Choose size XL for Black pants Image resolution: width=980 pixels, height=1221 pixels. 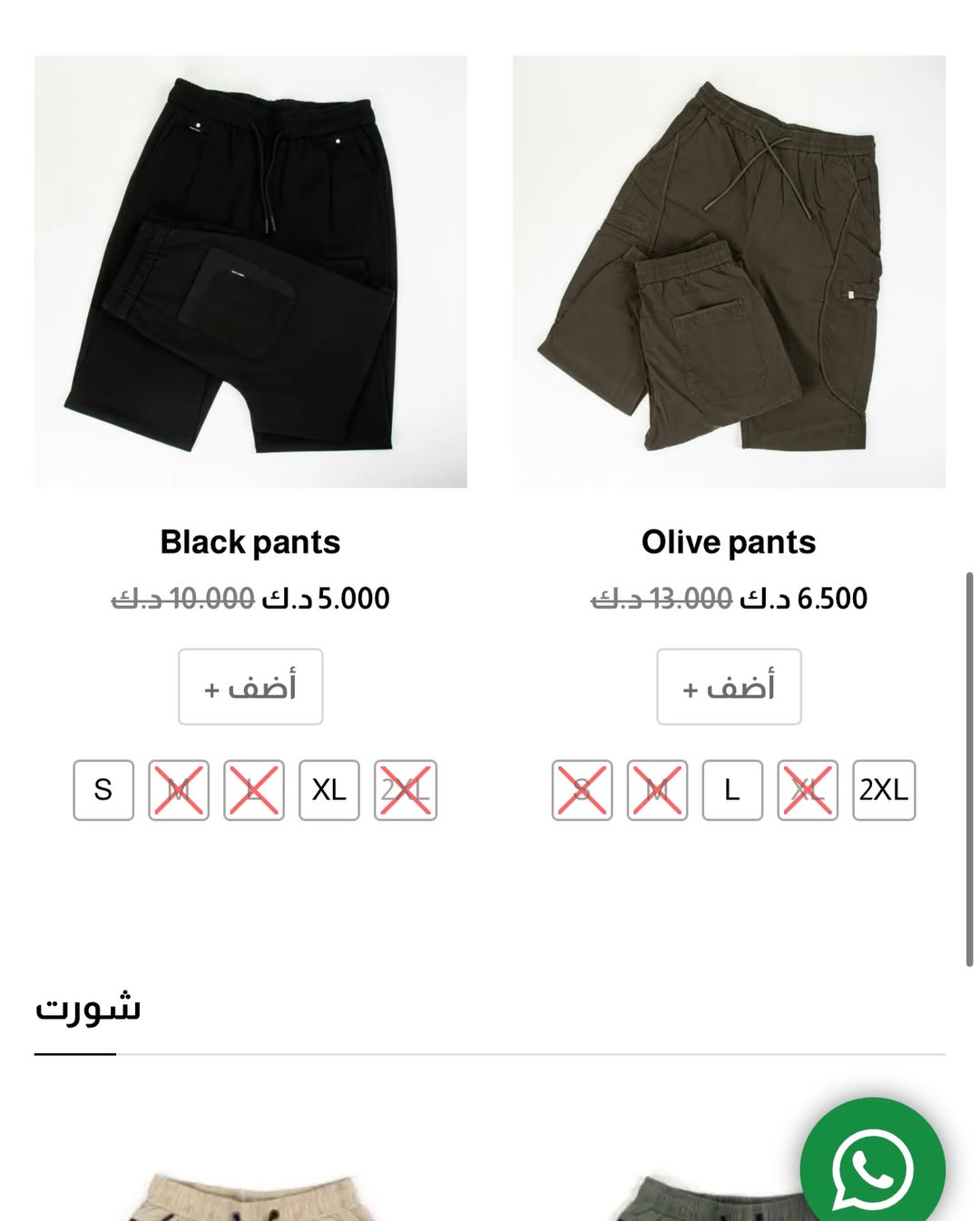coord(329,790)
